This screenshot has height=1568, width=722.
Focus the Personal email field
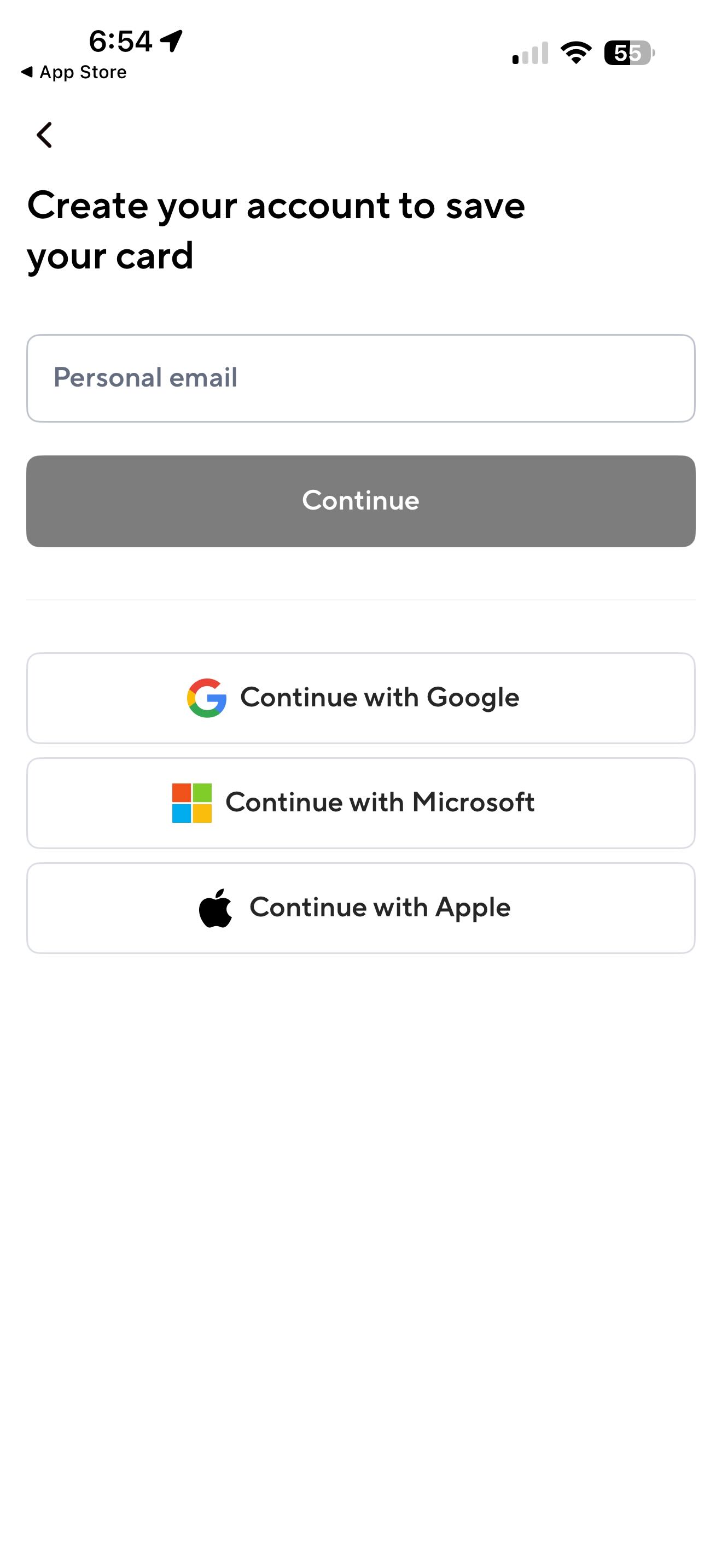[x=360, y=378]
